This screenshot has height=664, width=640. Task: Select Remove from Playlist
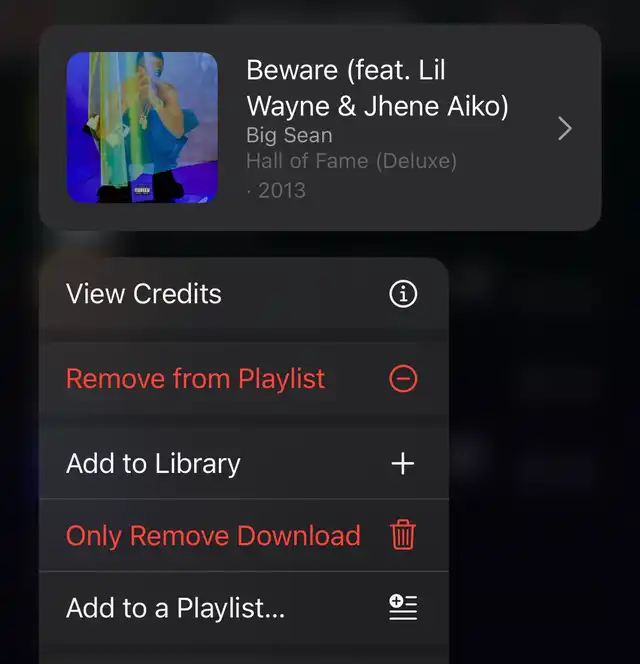coord(243,379)
